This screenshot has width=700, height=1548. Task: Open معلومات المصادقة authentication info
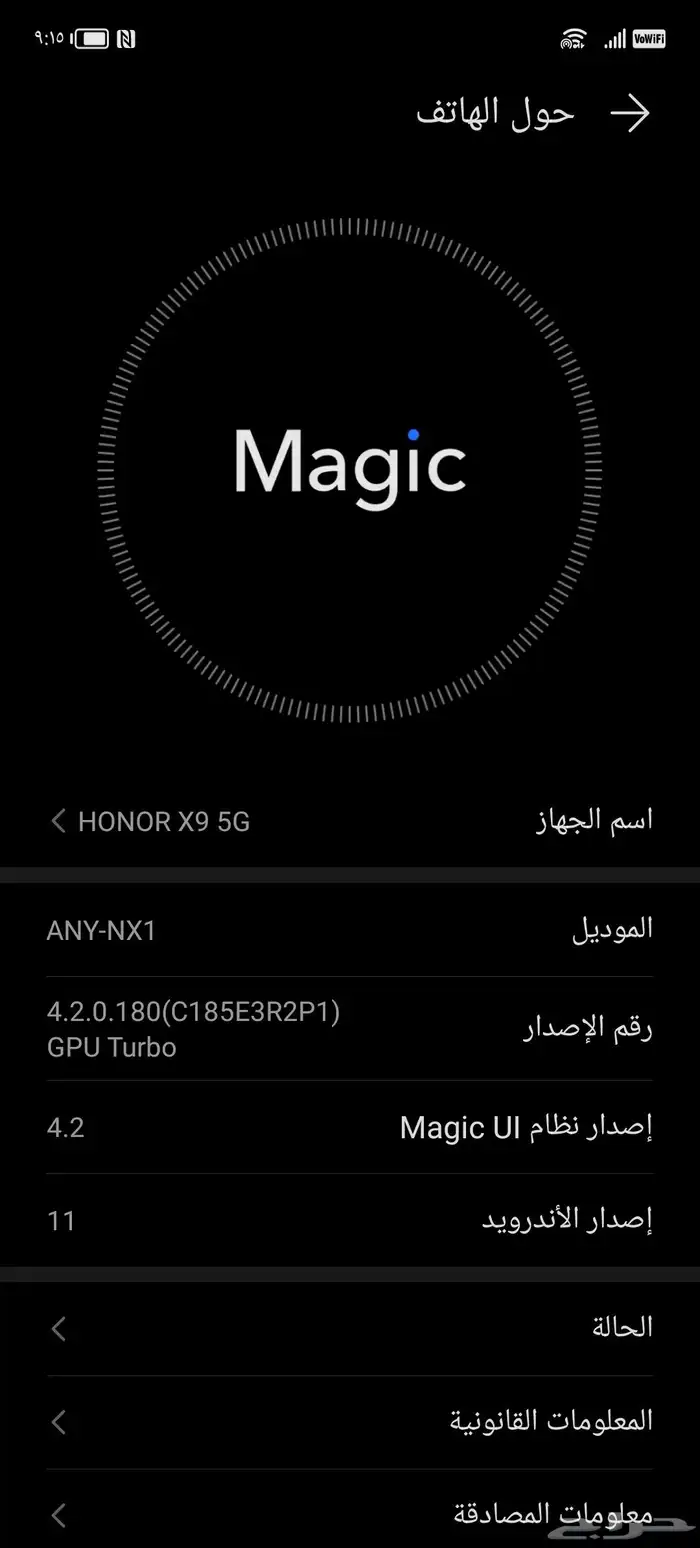pos(350,1513)
